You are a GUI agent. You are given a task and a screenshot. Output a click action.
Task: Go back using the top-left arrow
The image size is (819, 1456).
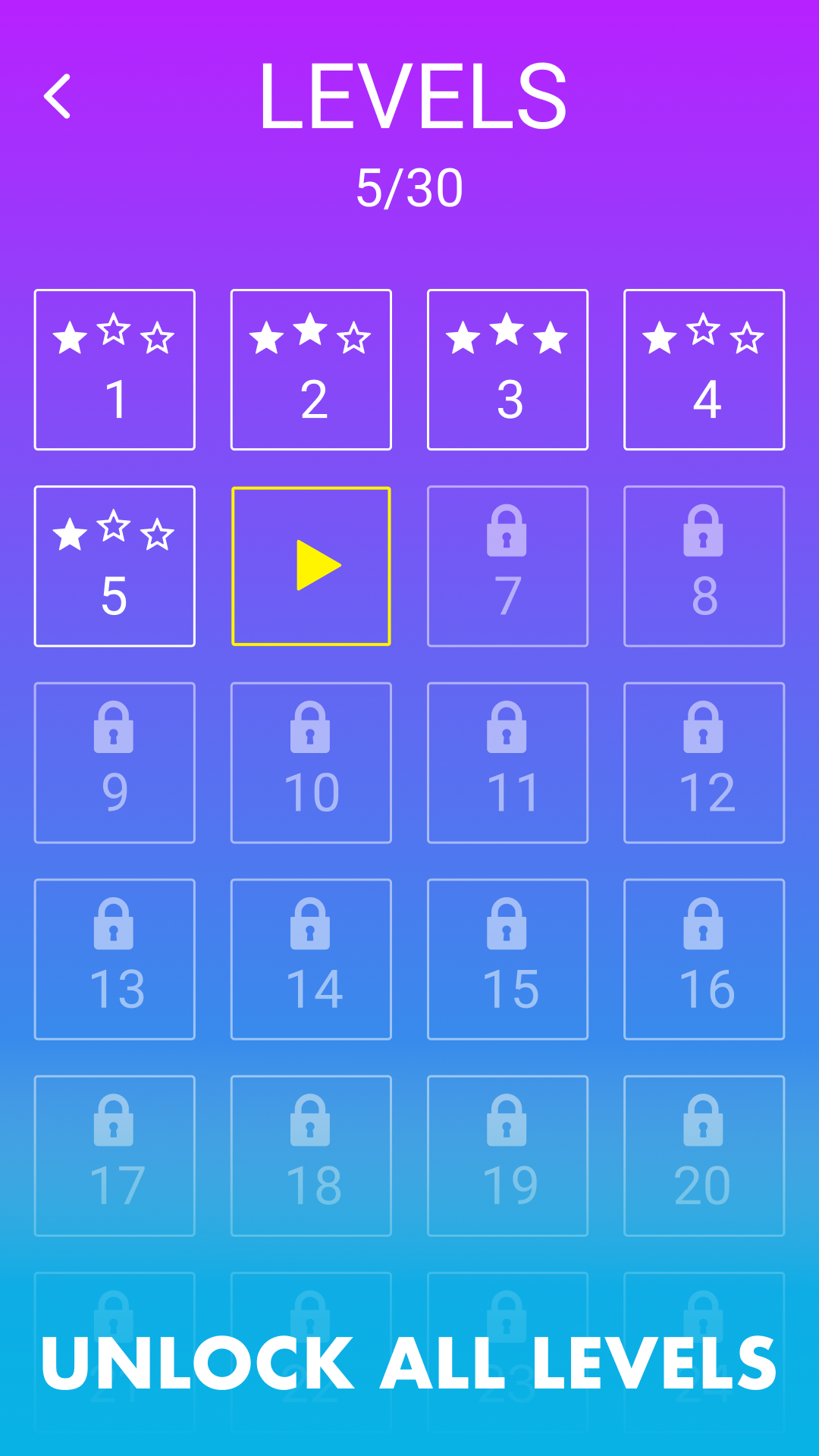tap(58, 96)
